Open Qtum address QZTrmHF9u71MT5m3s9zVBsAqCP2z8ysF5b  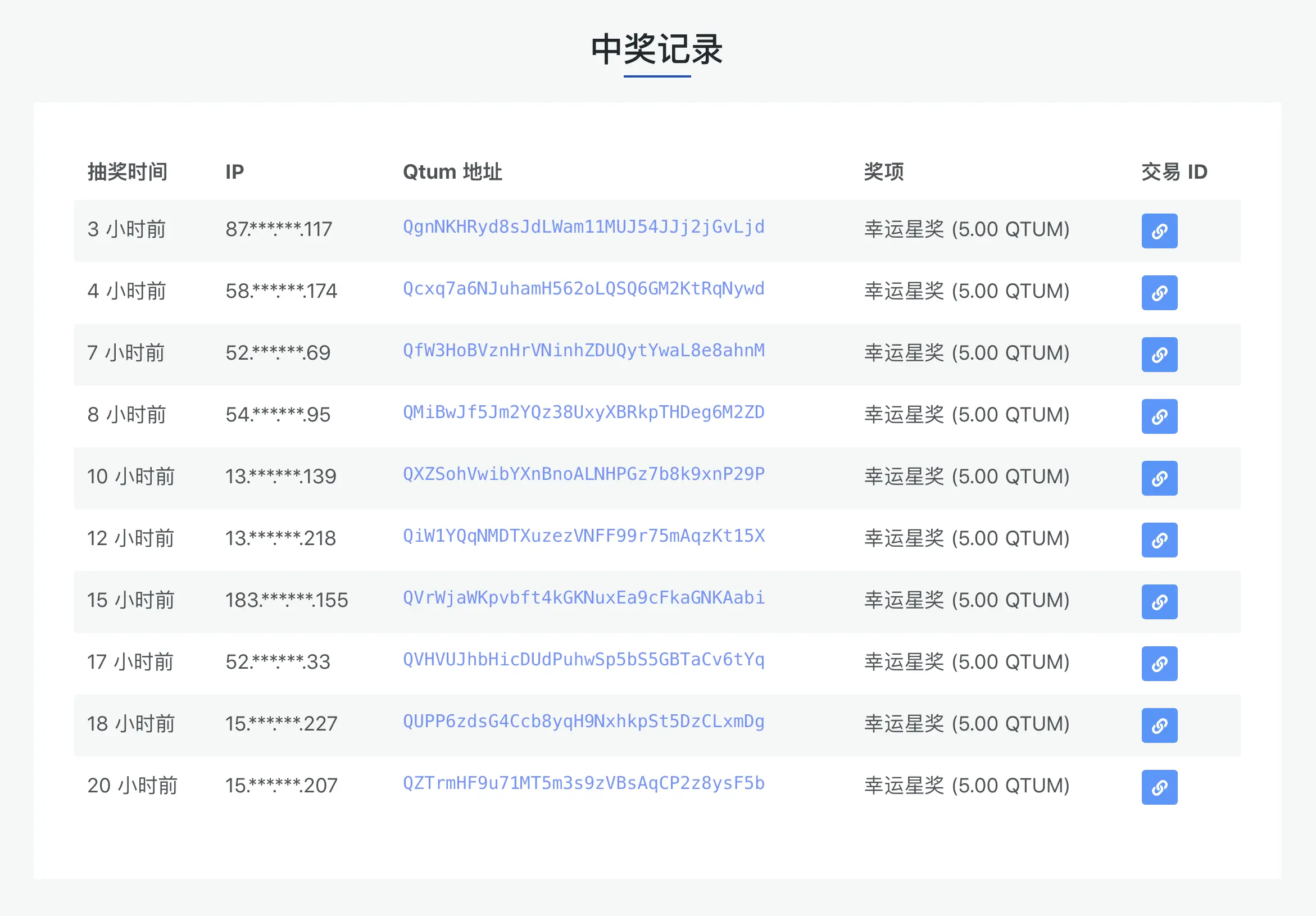click(583, 784)
